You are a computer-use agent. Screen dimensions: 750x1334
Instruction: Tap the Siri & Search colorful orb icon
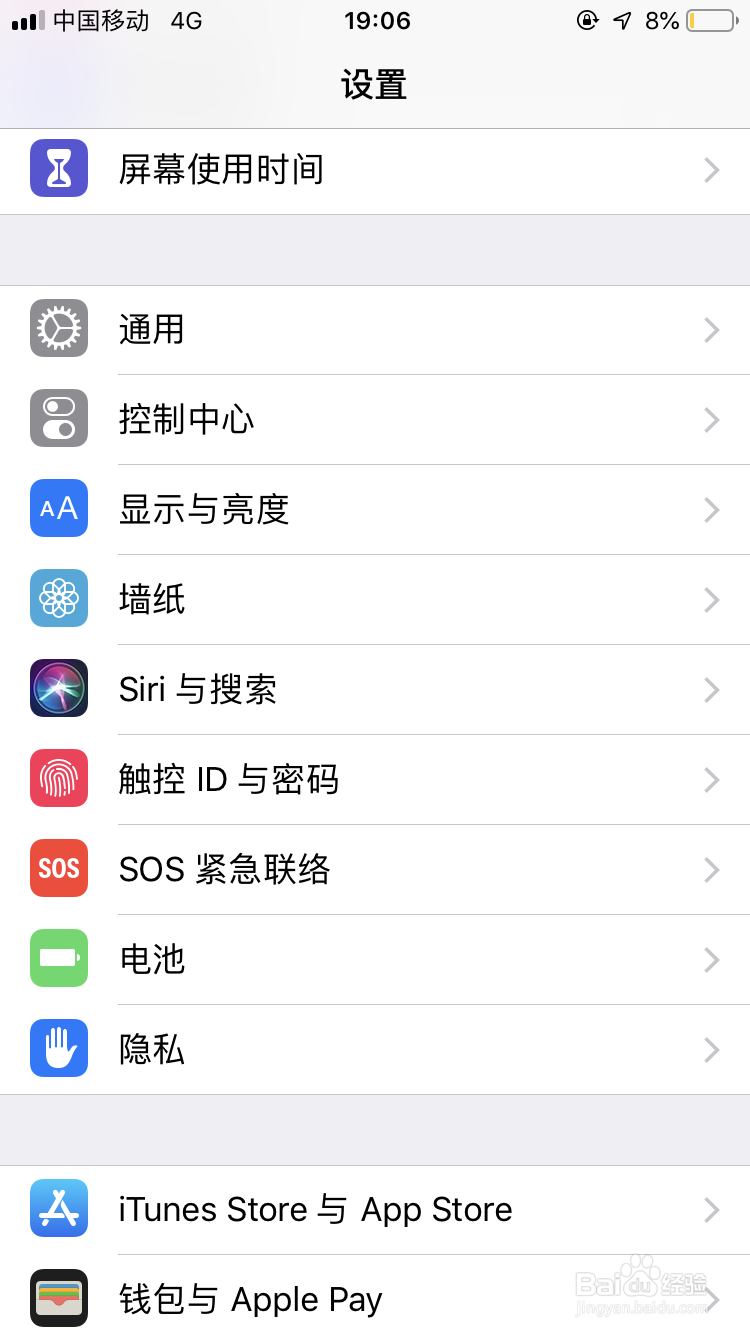click(x=59, y=689)
